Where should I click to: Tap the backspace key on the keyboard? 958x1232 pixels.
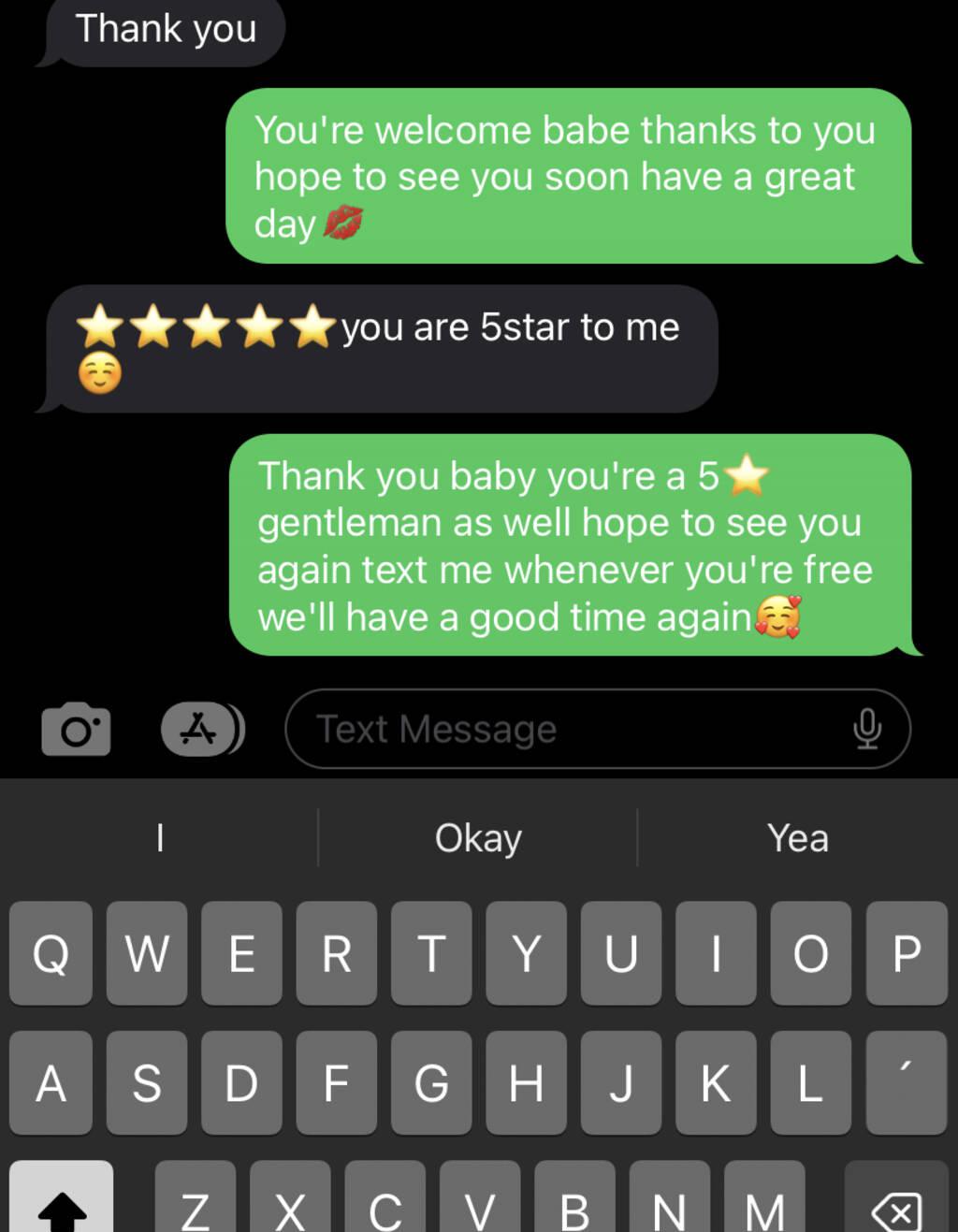click(895, 1207)
